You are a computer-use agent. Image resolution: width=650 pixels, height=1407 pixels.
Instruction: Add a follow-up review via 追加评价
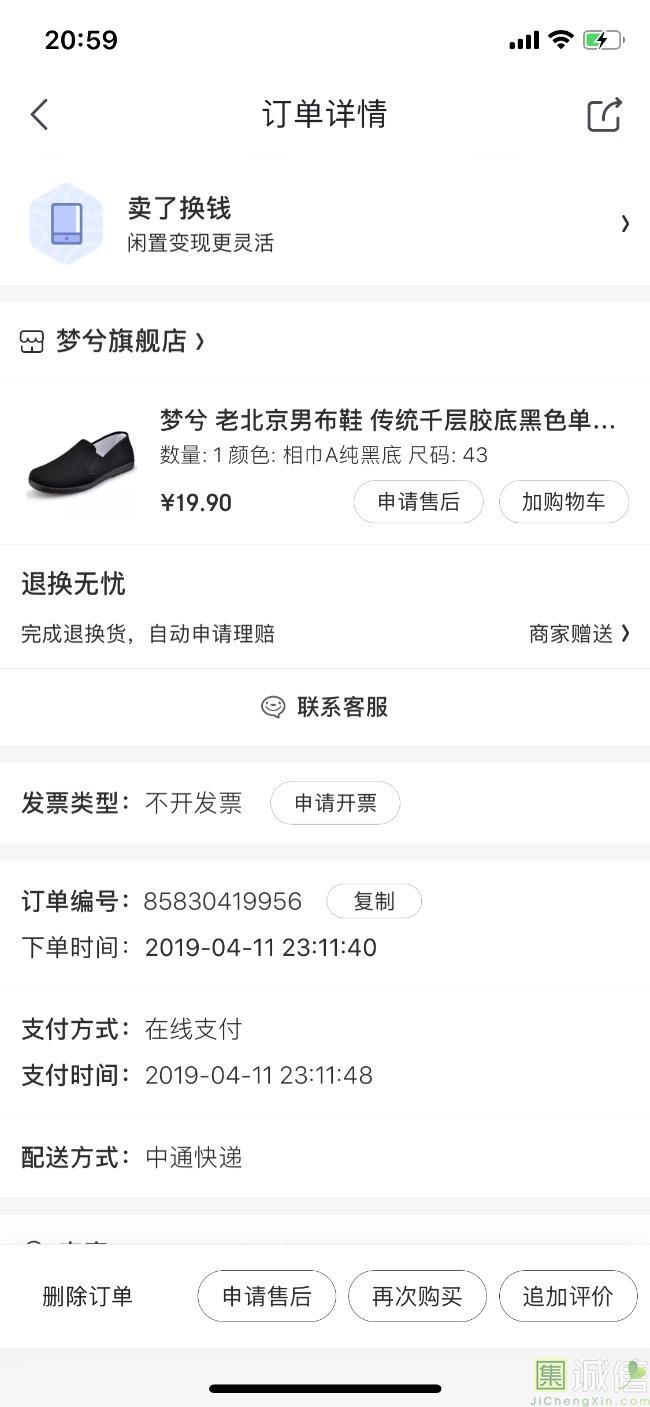[x=568, y=1297]
